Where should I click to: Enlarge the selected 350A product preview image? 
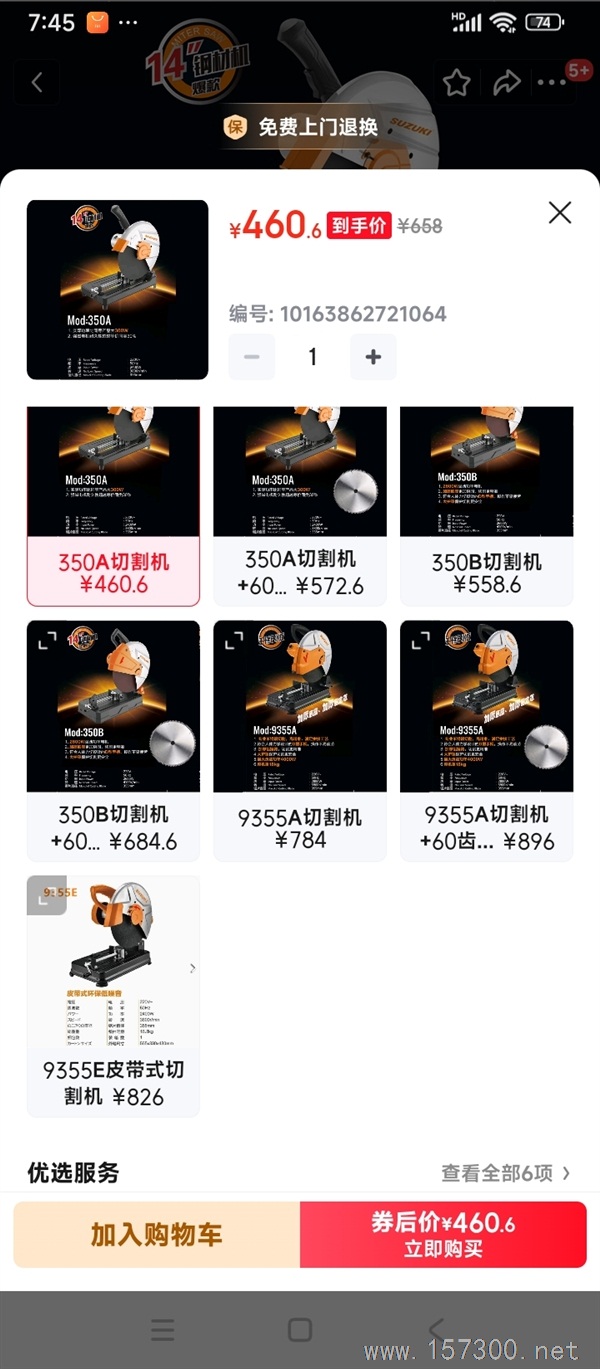tap(117, 290)
